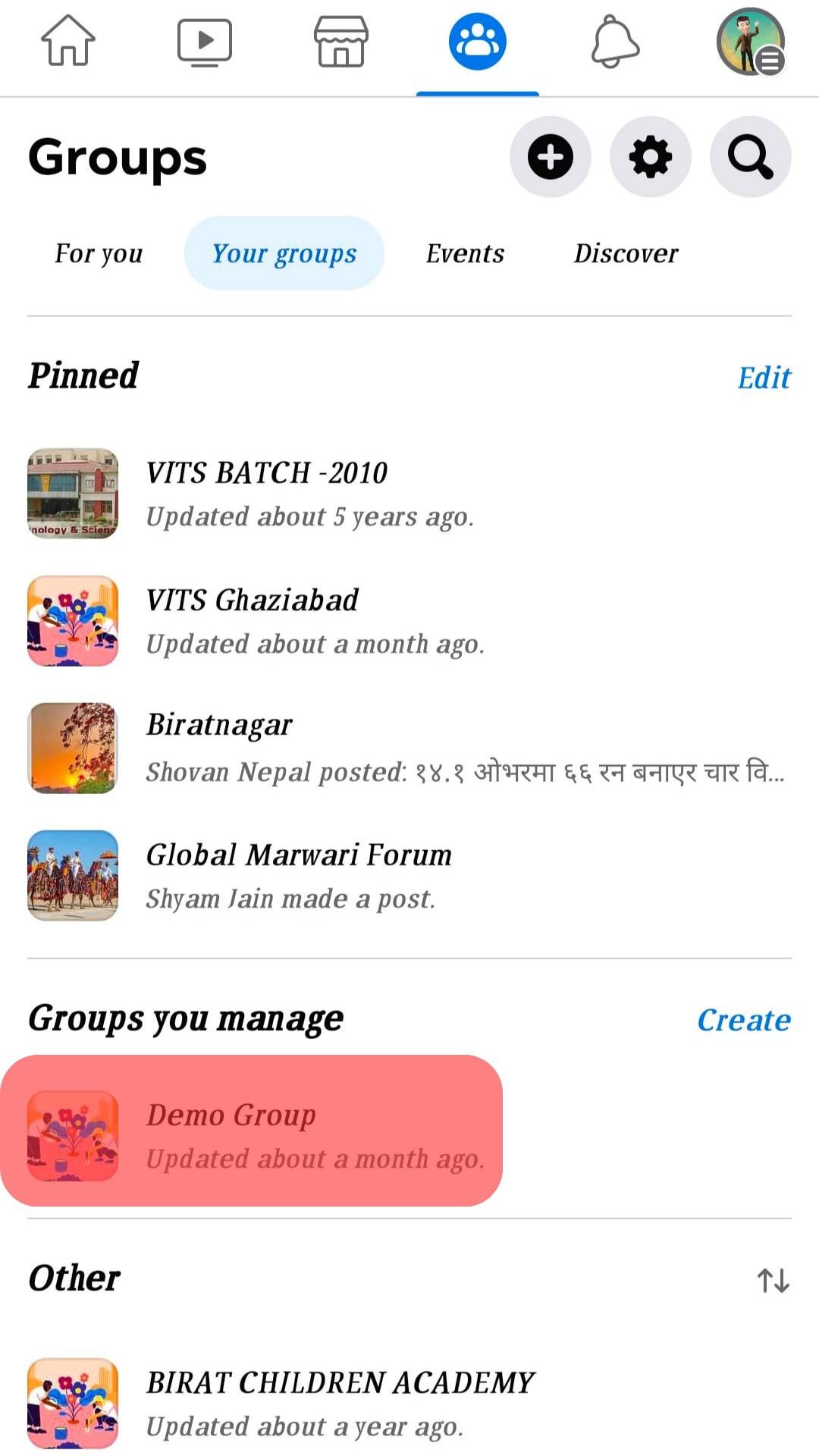This screenshot has height=1456, width=819.
Task: Tap the plus icon to create group
Action: [550, 157]
